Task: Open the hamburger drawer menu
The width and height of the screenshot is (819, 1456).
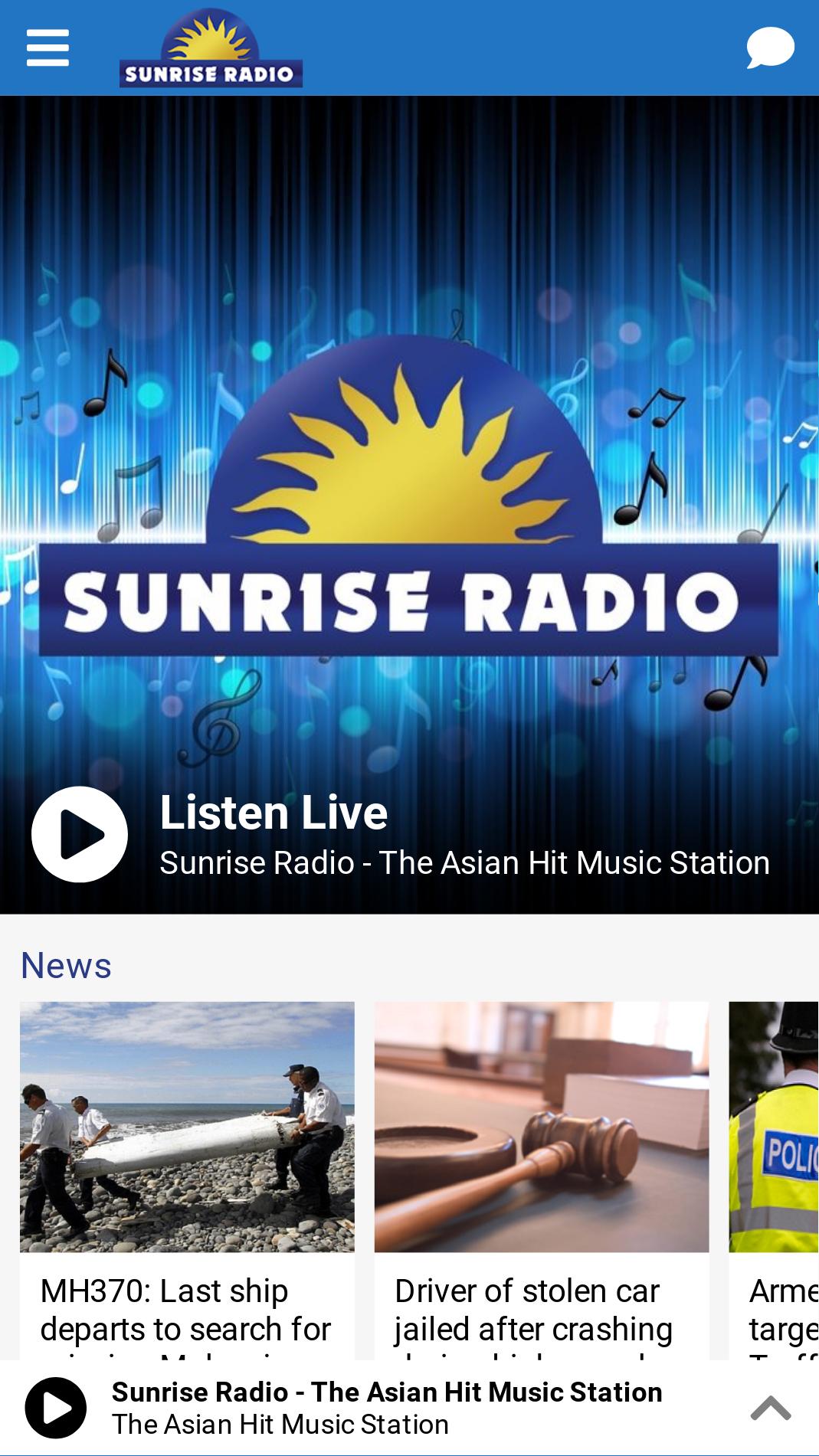Action: (48, 47)
